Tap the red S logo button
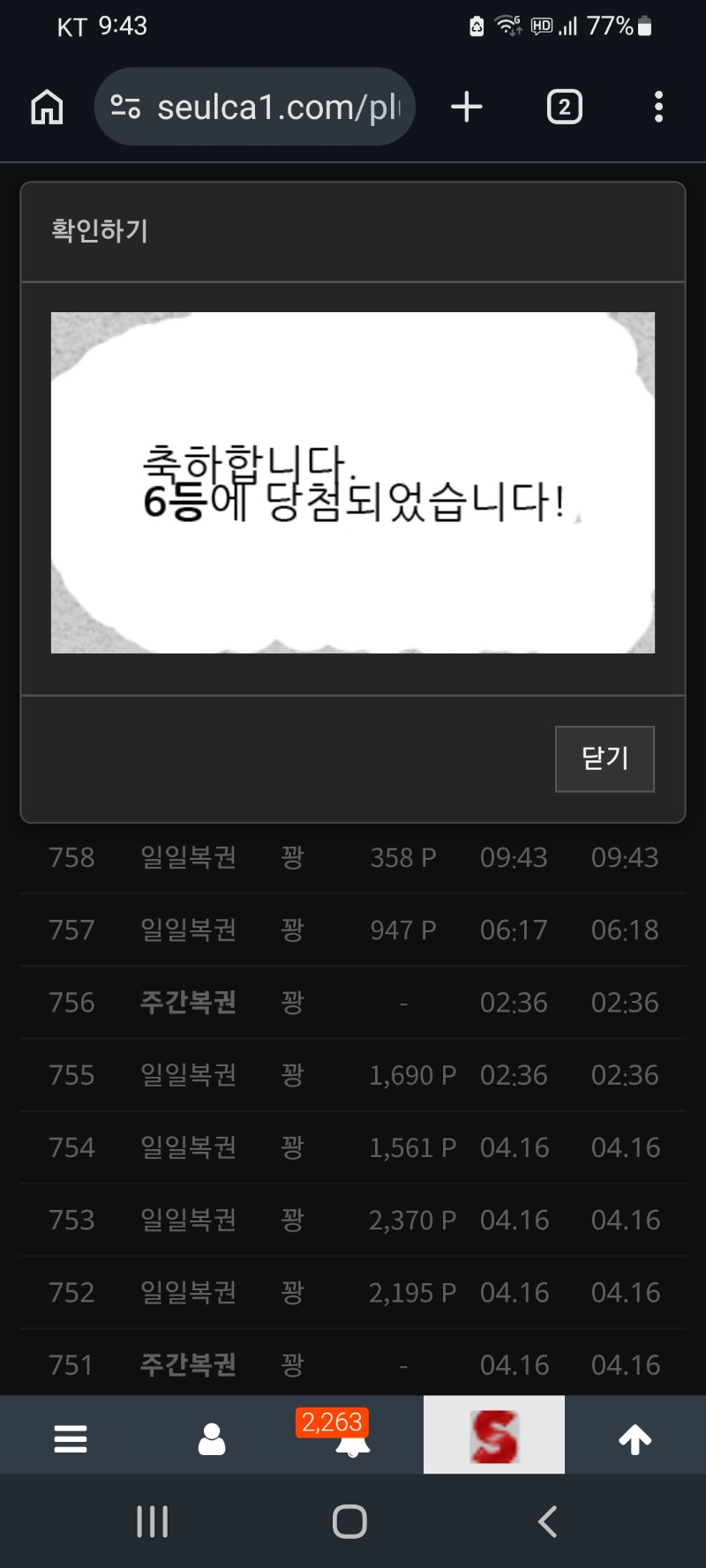This screenshot has height=1568, width=706. [x=494, y=1436]
